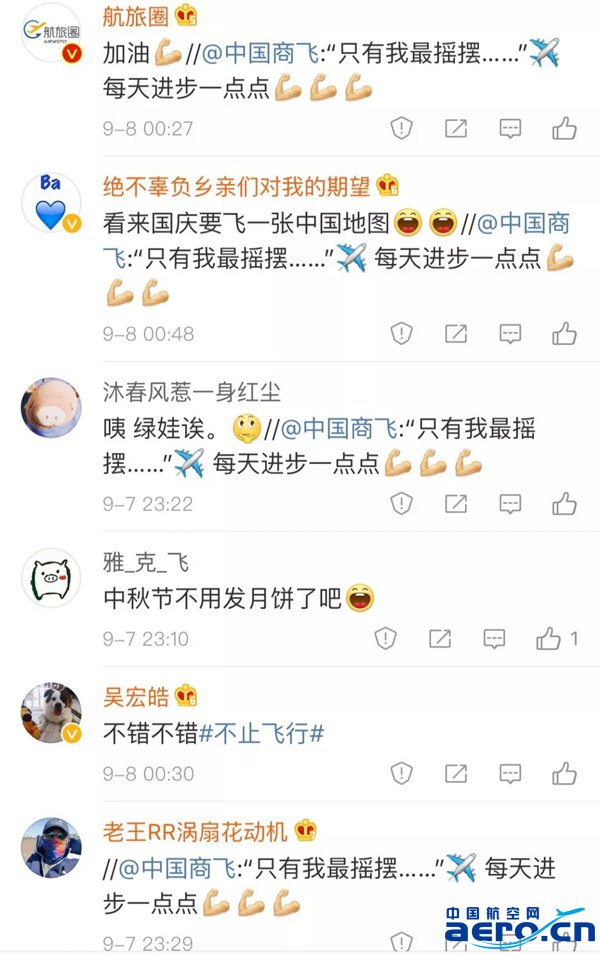Image resolution: width=600 pixels, height=954 pixels.
Task: Report 航旅圈's comment
Action: (401, 128)
